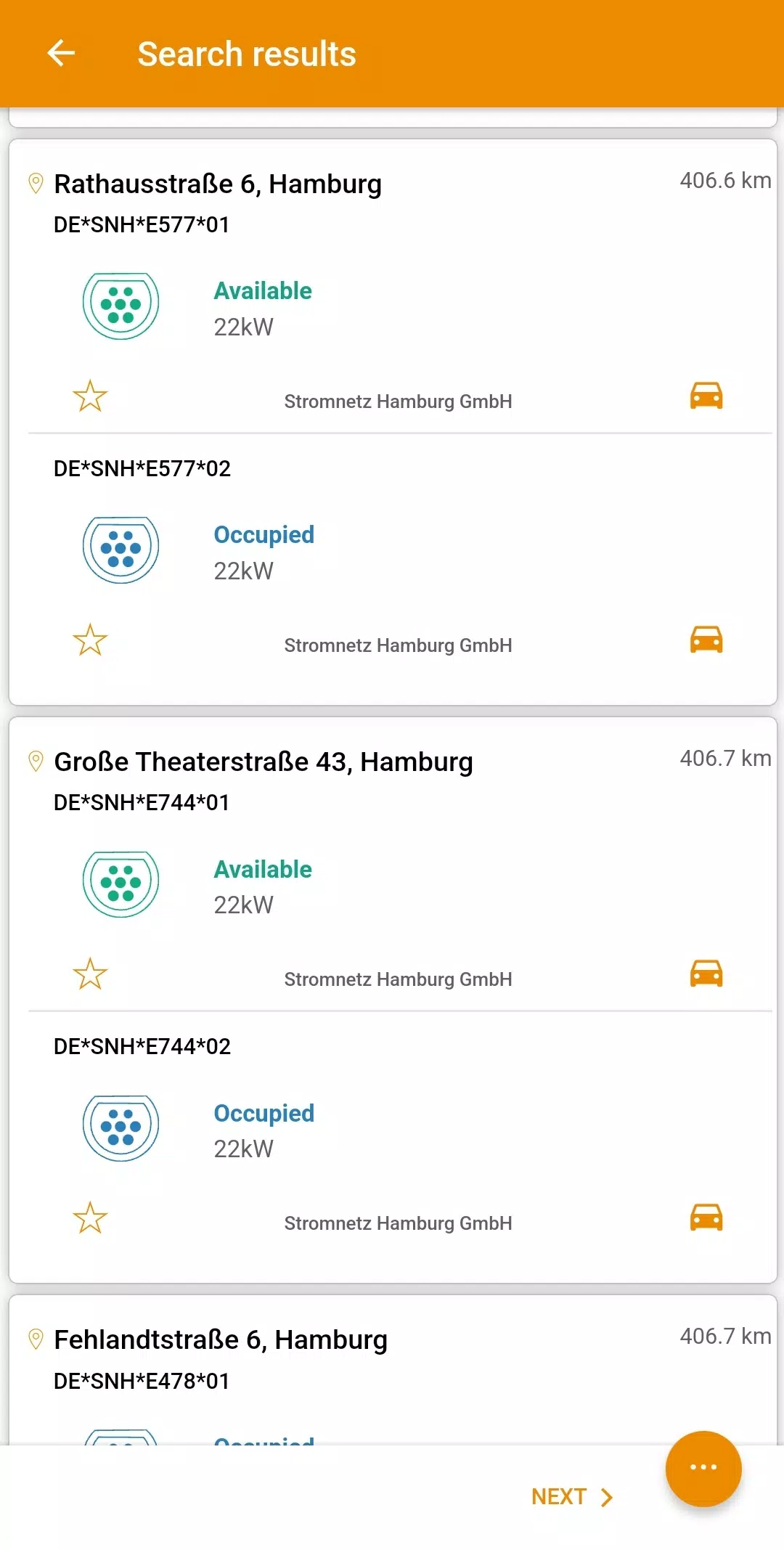
Task: Select the Occupied status text for DE*SNH*E744*02
Action: click(x=264, y=1113)
